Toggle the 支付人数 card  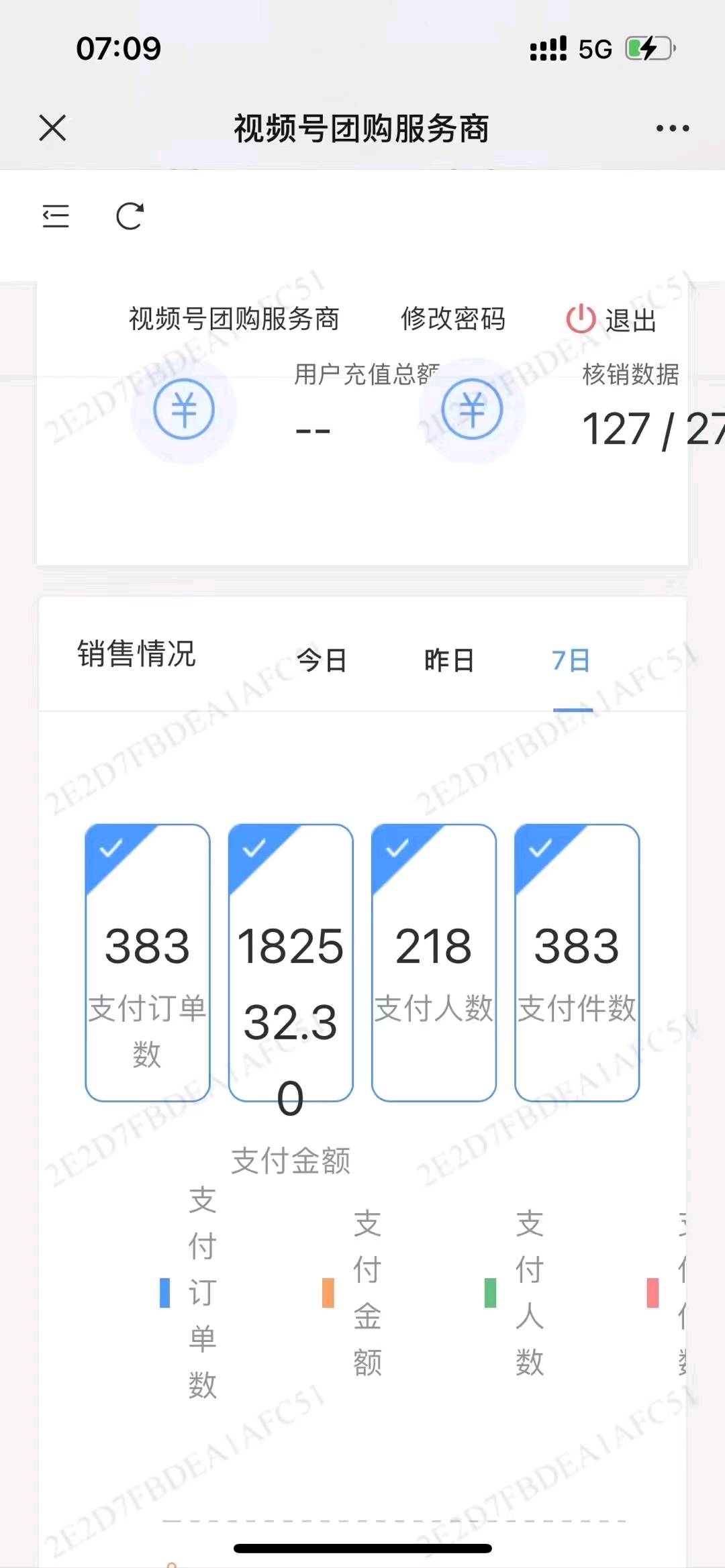click(434, 962)
